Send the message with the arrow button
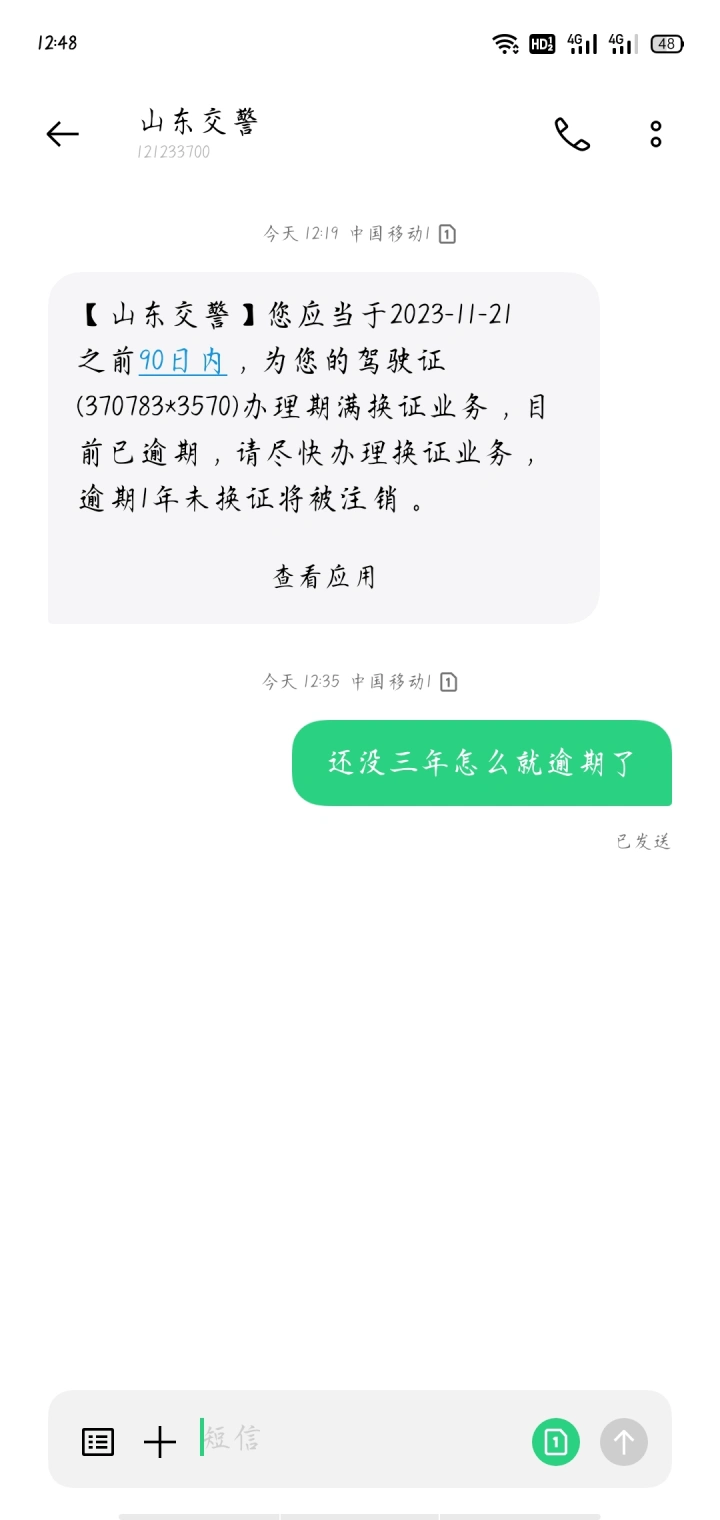The image size is (720, 1520). pos(624,1441)
